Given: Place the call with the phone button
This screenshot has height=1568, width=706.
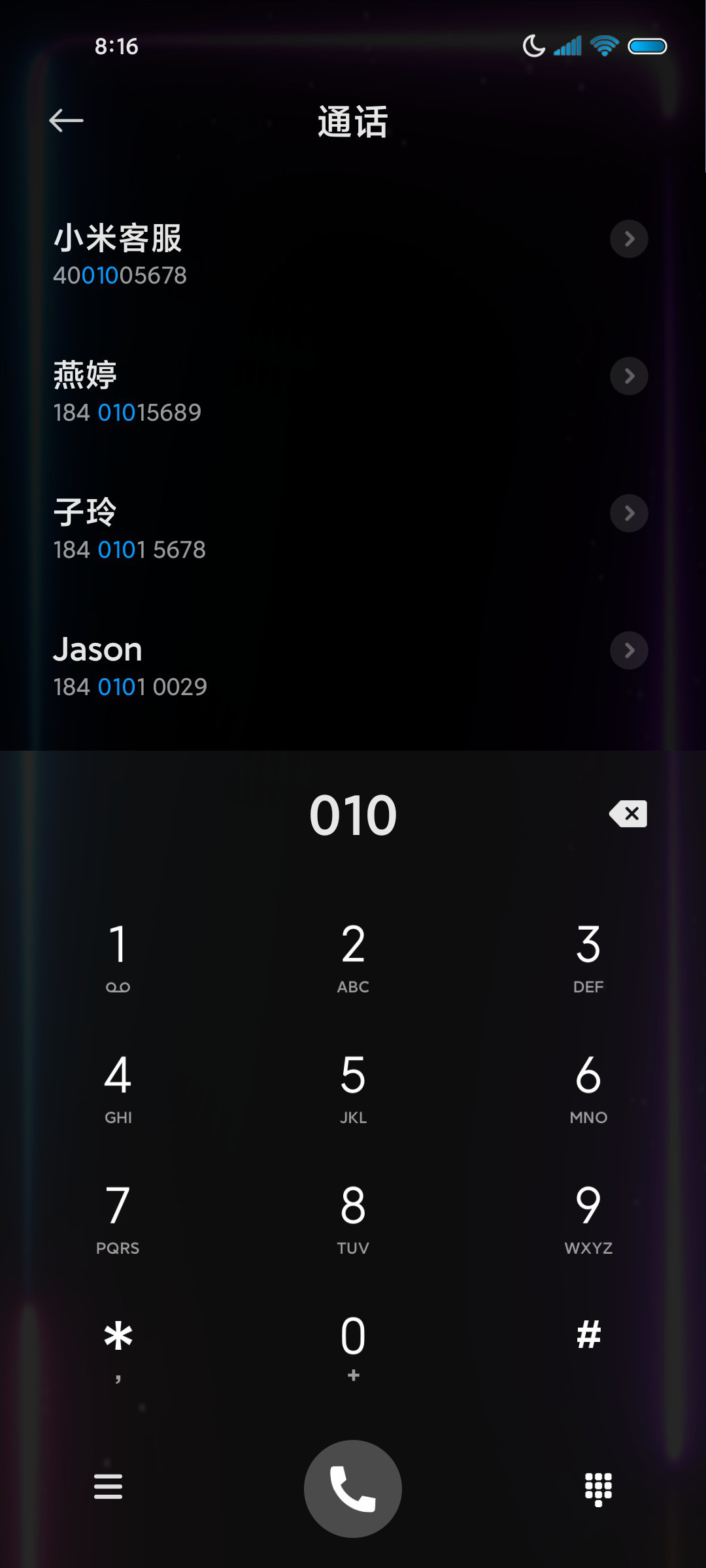Looking at the screenshot, I should [353, 1488].
